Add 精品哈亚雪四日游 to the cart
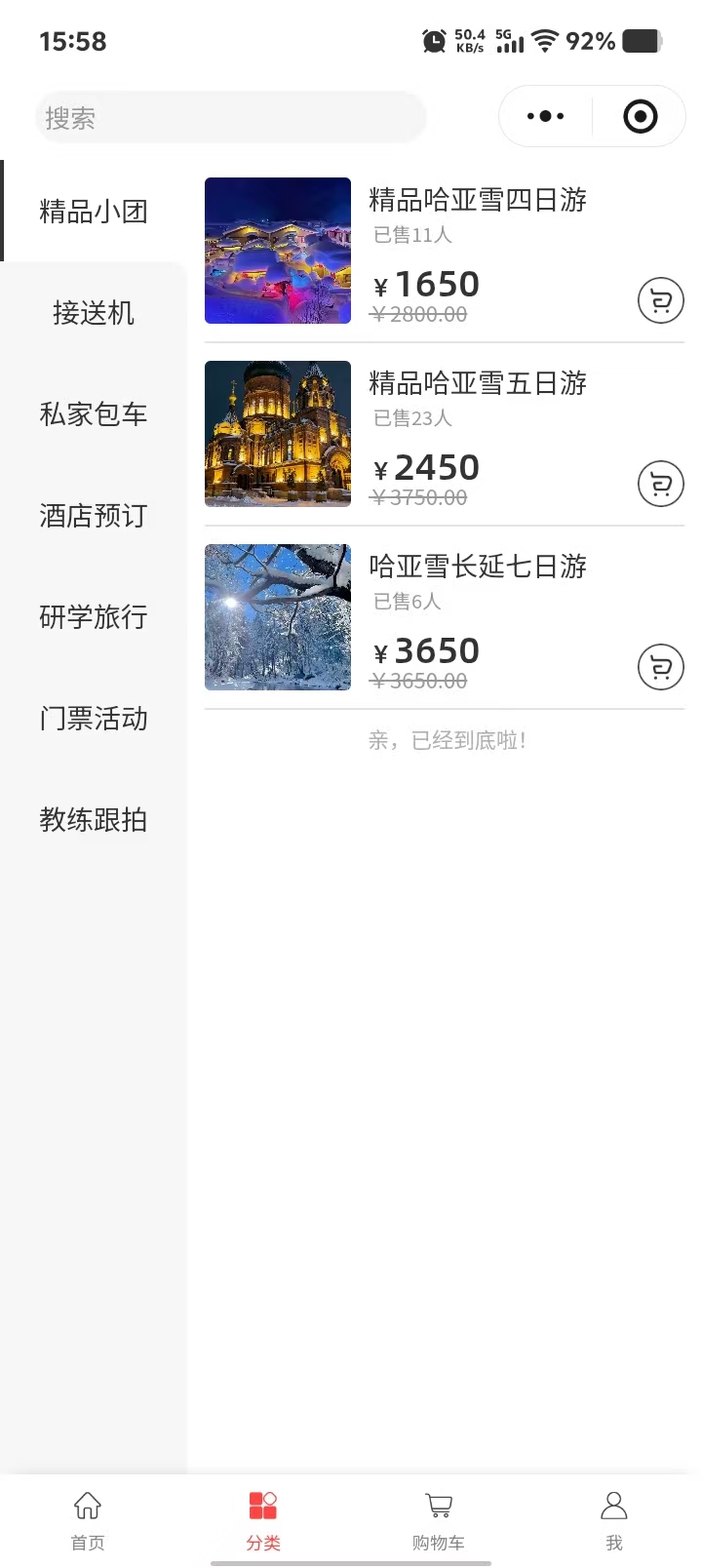Viewport: 702px width, 1568px height. coord(660,301)
